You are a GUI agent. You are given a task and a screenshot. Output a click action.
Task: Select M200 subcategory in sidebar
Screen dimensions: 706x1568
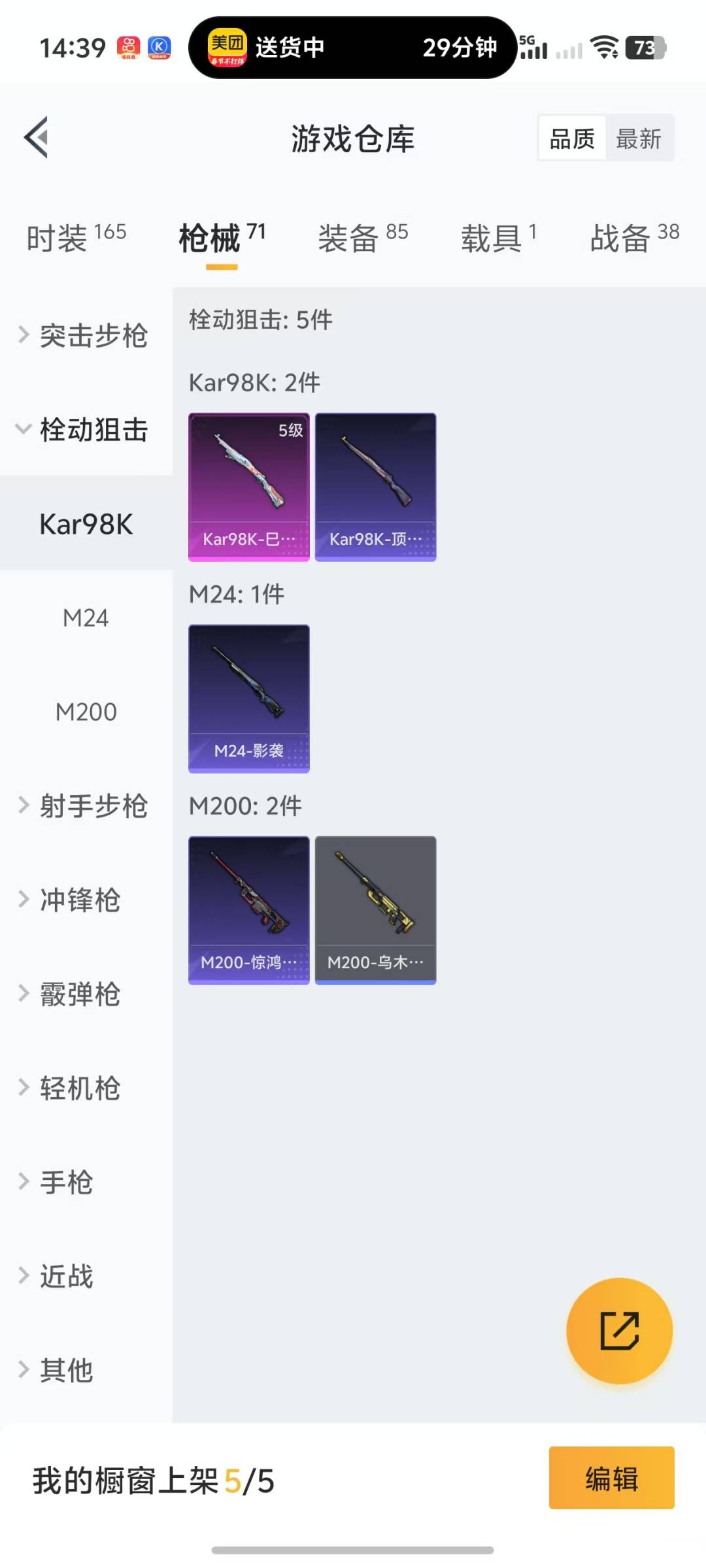(86, 712)
